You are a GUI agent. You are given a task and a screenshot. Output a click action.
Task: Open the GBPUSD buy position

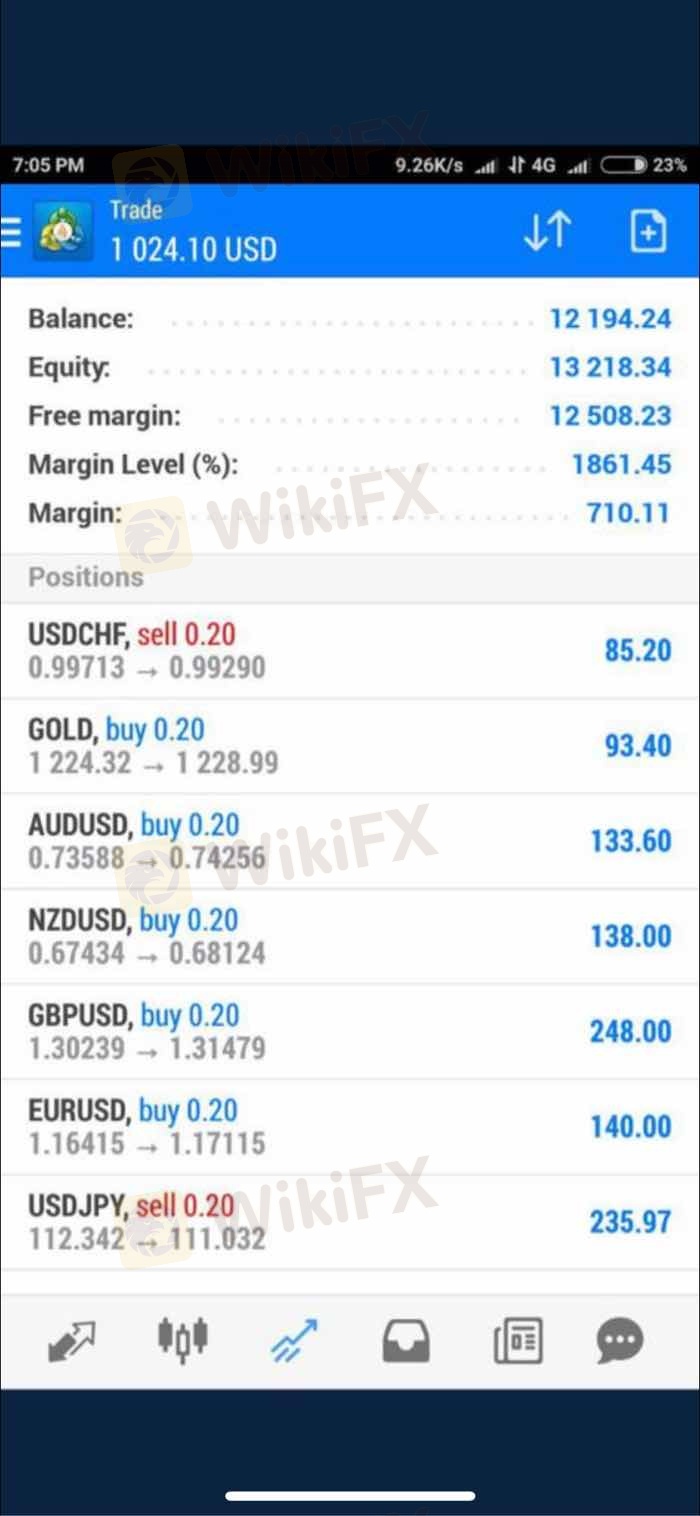(349, 1032)
